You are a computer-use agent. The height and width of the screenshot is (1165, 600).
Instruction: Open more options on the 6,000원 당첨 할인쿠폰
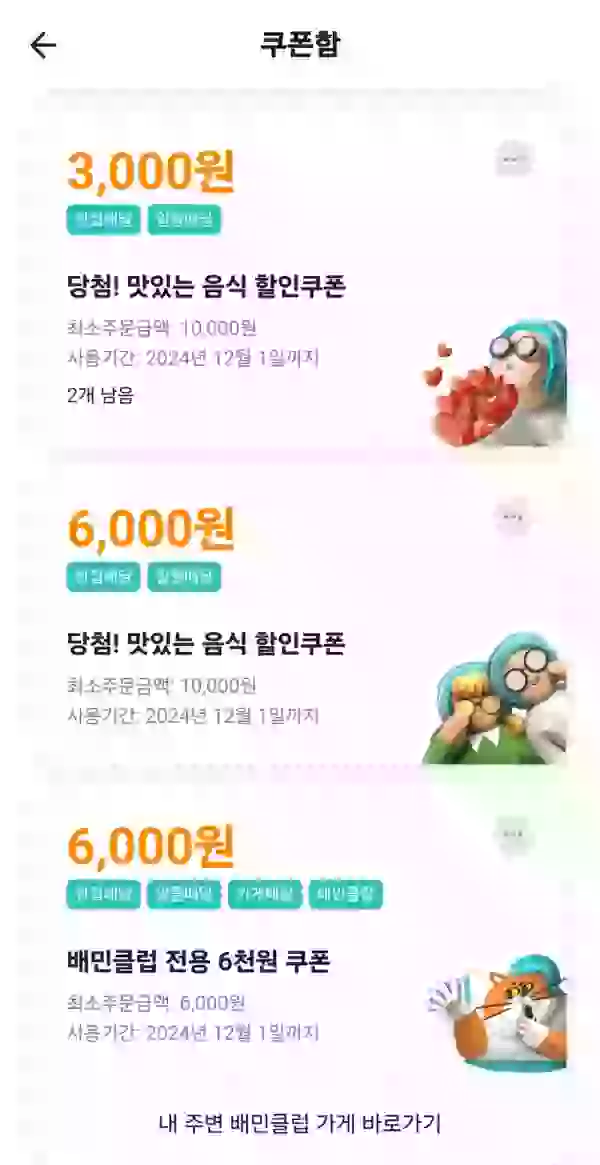[x=513, y=517]
